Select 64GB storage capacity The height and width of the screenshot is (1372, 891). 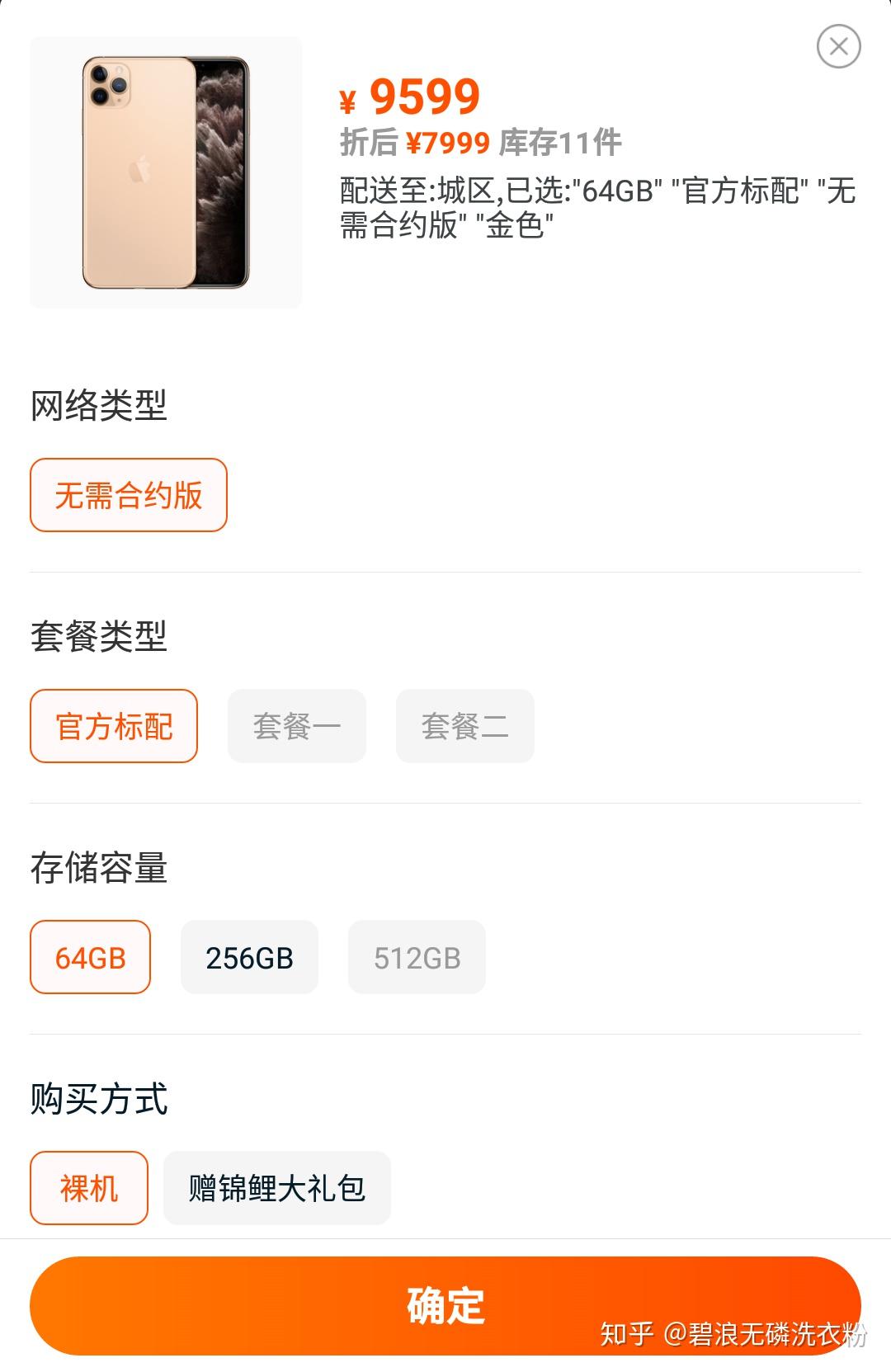pyautogui.click(x=90, y=957)
